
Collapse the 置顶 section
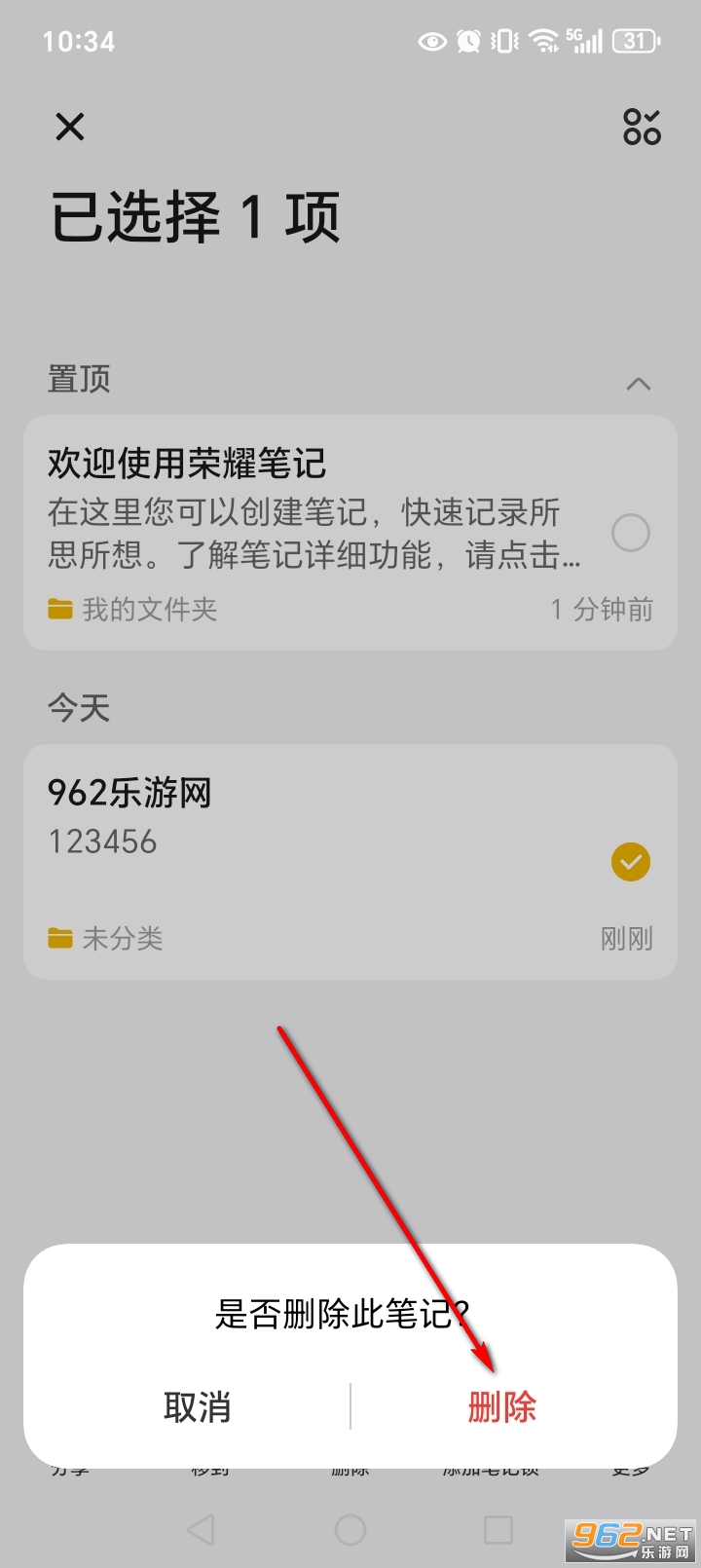(638, 384)
